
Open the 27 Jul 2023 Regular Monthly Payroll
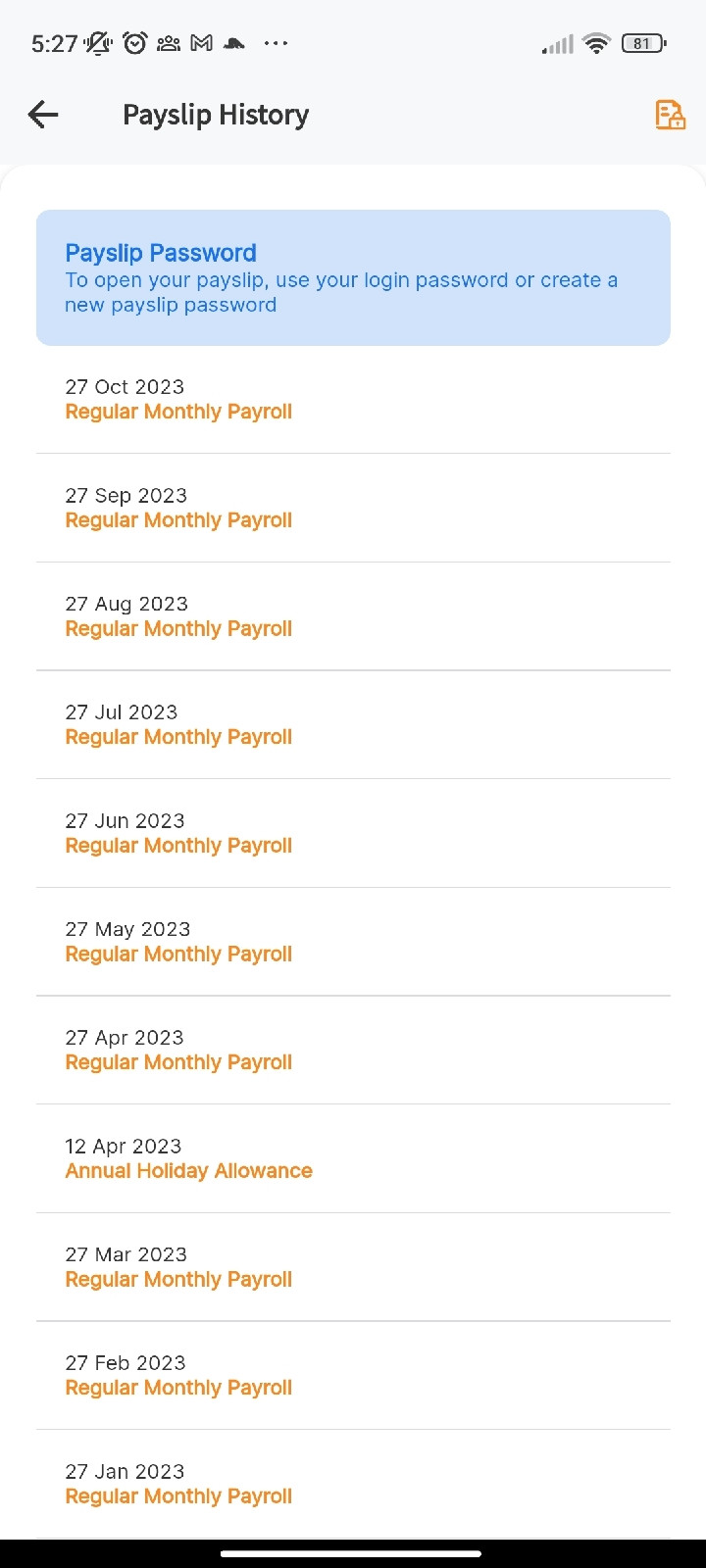coord(353,725)
